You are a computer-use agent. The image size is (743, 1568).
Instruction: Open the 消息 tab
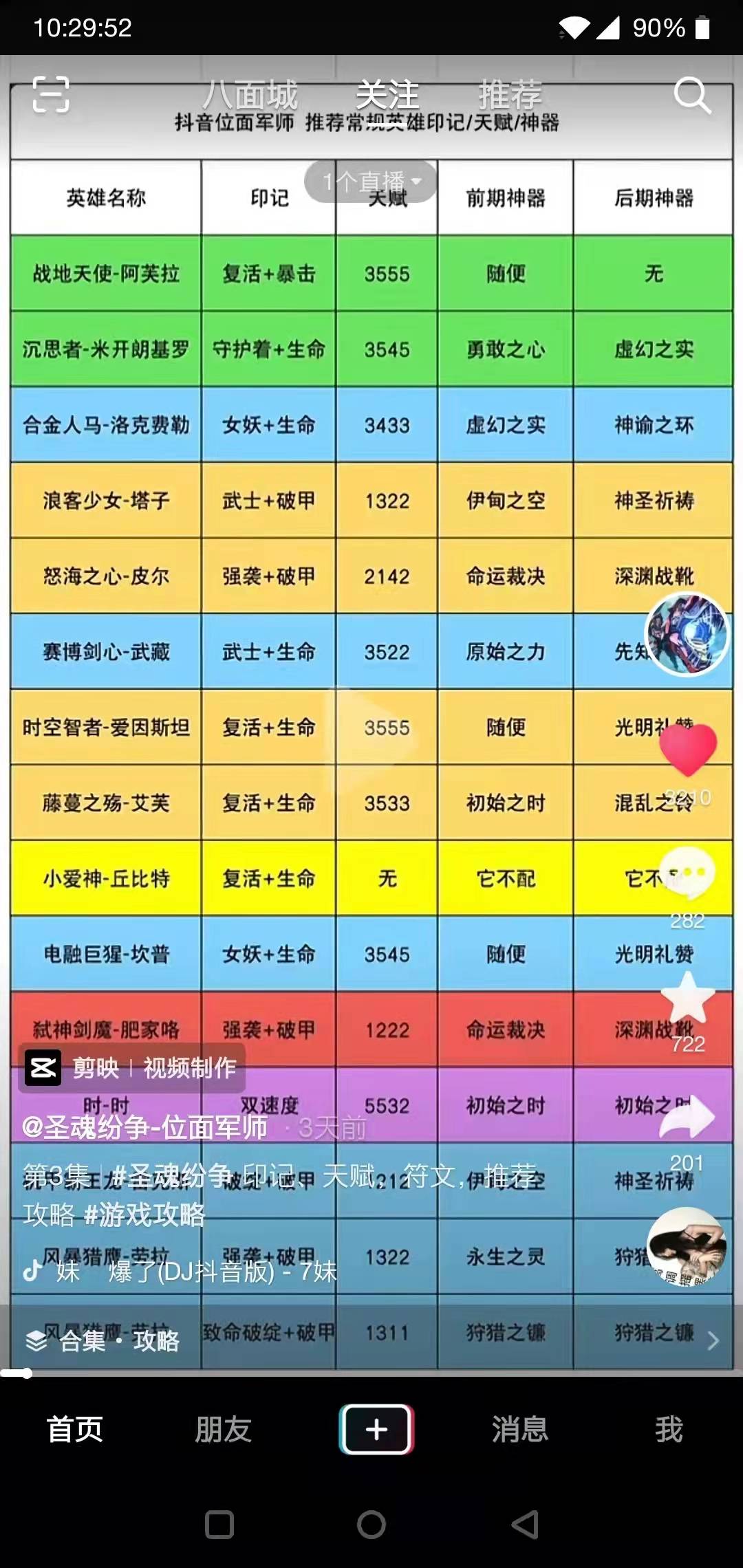pos(520,1430)
